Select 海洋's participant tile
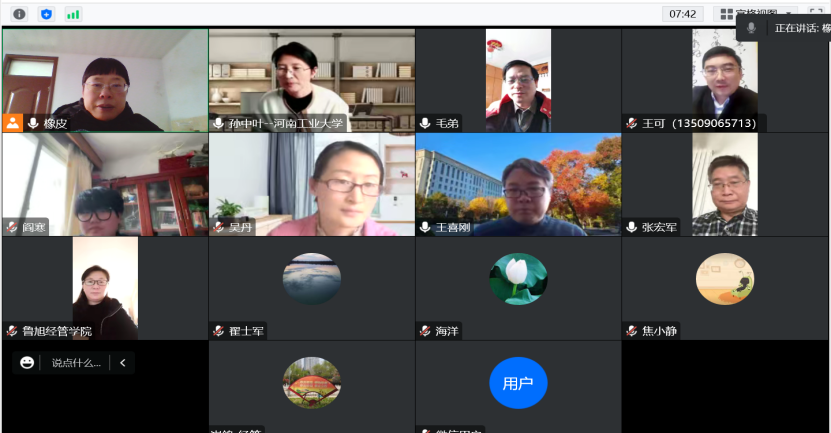Screen dimensions: 831x433 click(518, 289)
